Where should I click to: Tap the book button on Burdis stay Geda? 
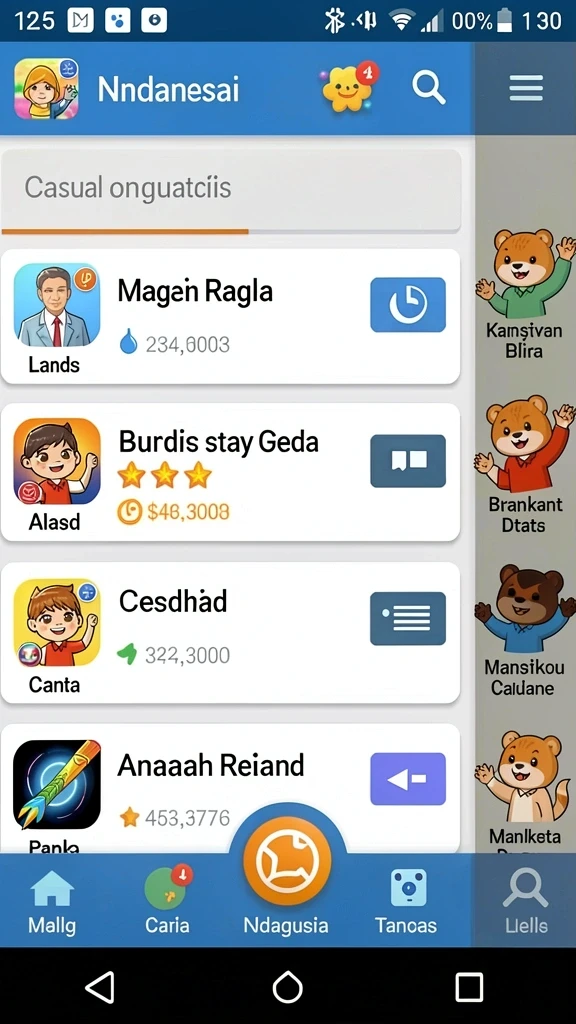pos(408,461)
